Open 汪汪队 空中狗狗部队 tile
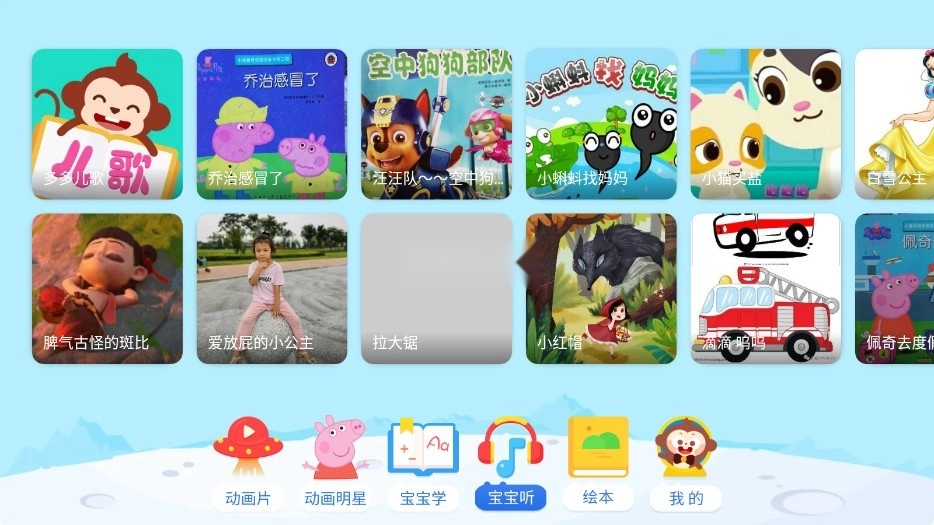The height and width of the screenshot is (525, 934). pos(436,124)
